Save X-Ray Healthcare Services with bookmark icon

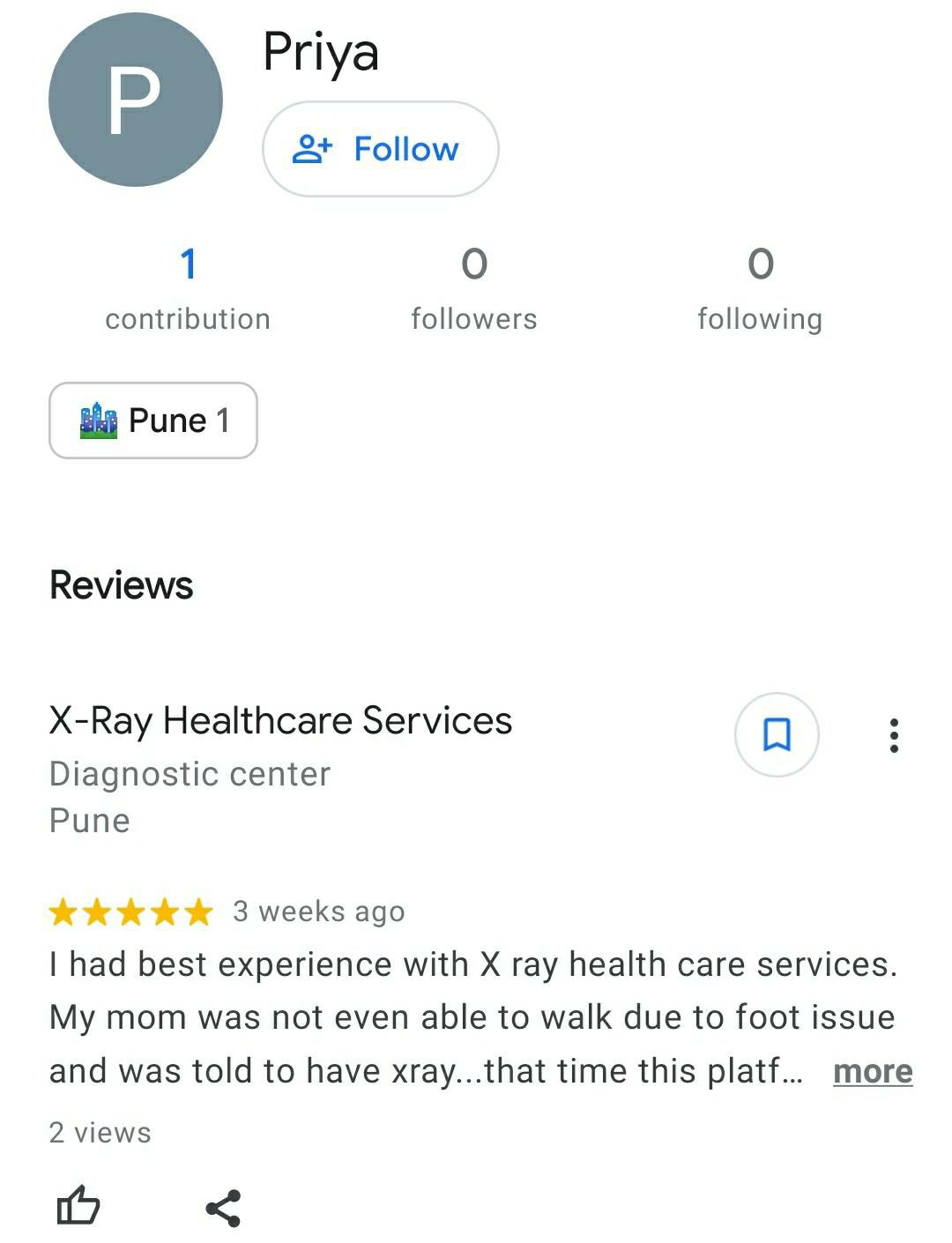tap(776, 734)
